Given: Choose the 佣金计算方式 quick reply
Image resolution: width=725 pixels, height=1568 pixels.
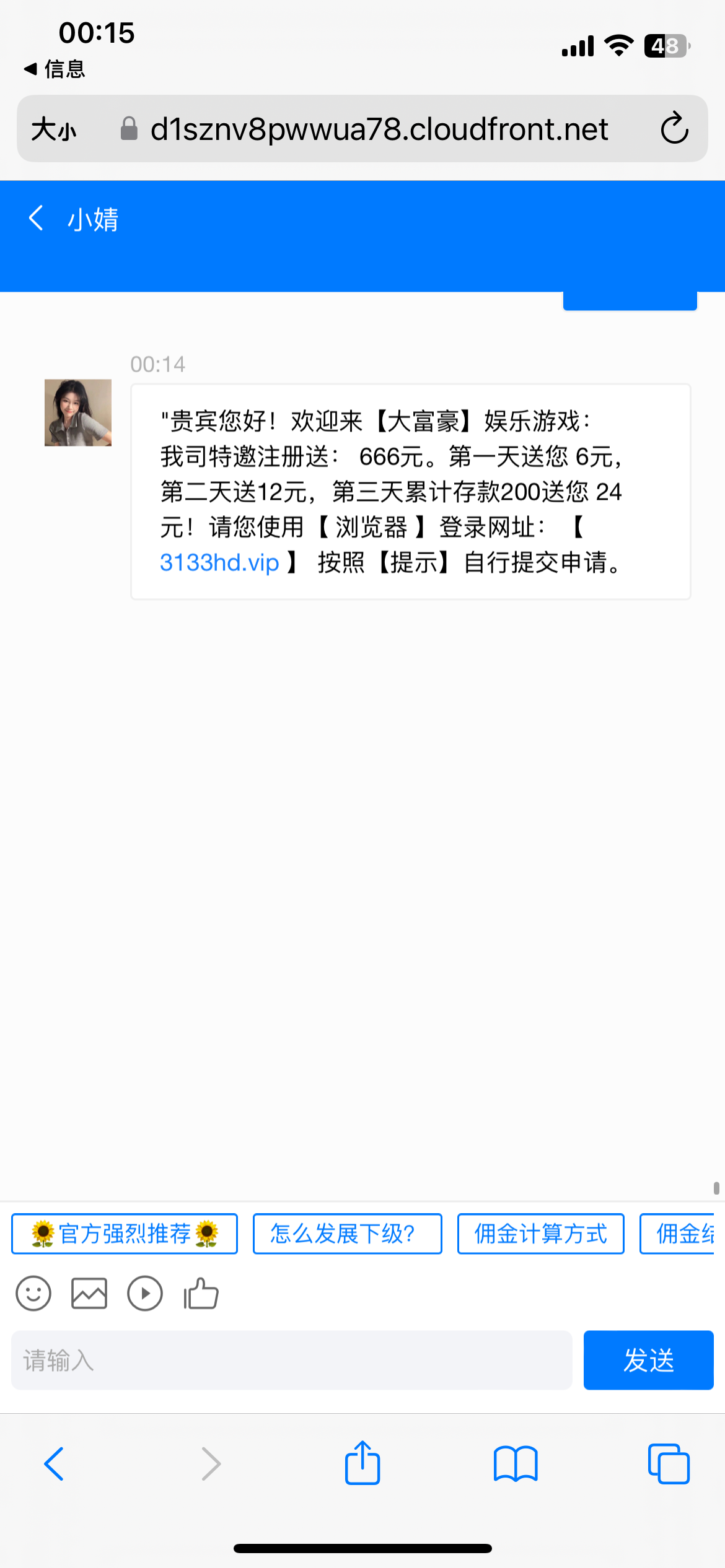Looking at the screenshot, I should tap(540, 1234).
